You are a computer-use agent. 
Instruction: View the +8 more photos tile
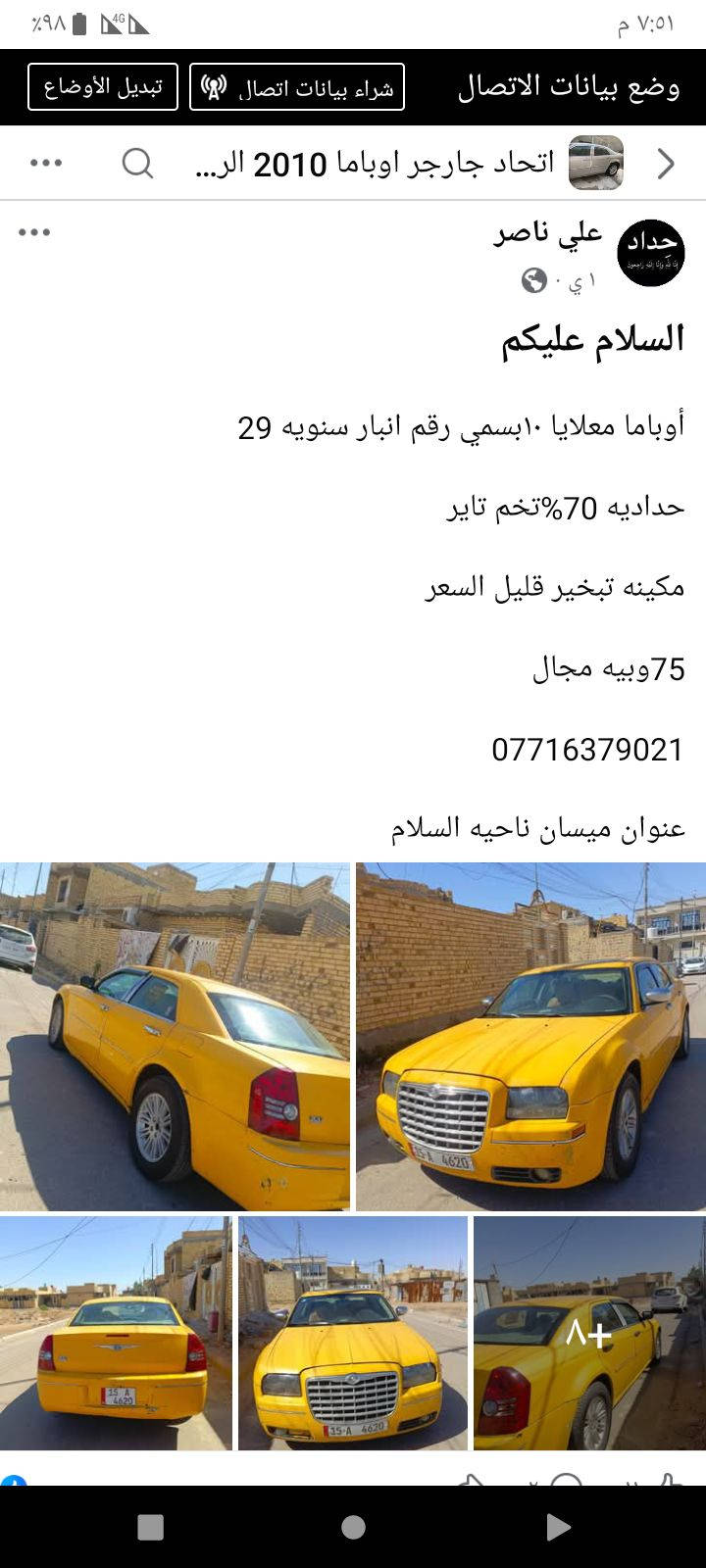point(589,1333)
